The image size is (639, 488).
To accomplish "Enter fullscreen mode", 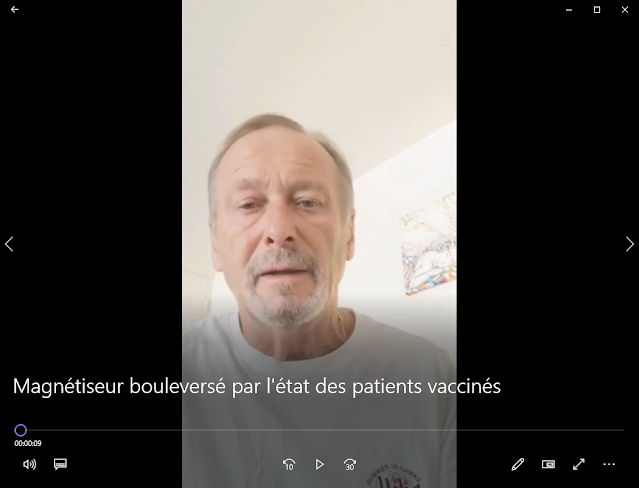I will [578, 464].
